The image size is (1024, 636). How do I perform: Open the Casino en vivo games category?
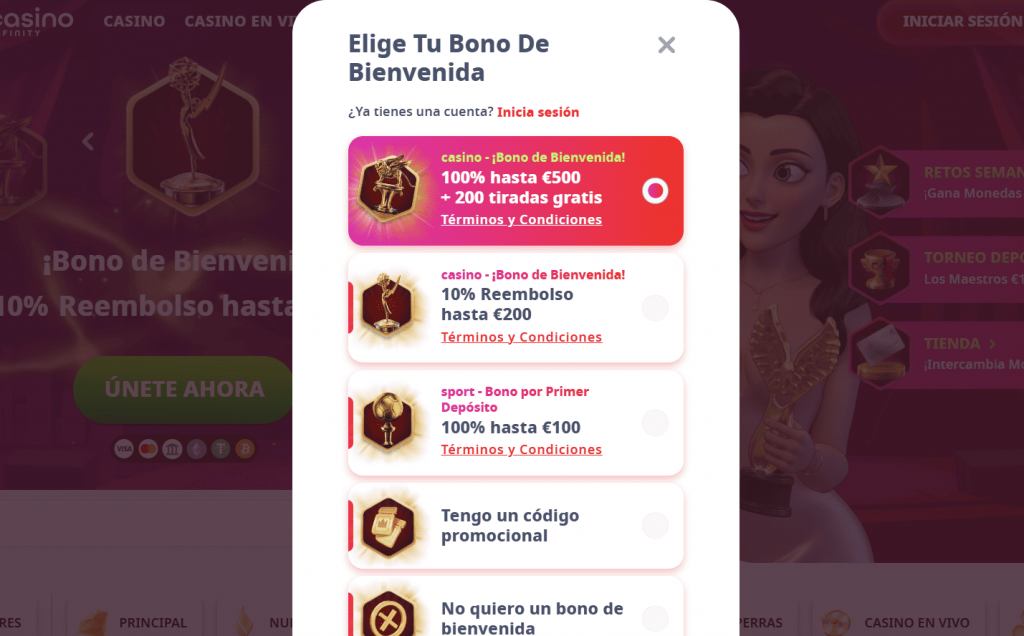pyautogui.click(x=915, y=622)
